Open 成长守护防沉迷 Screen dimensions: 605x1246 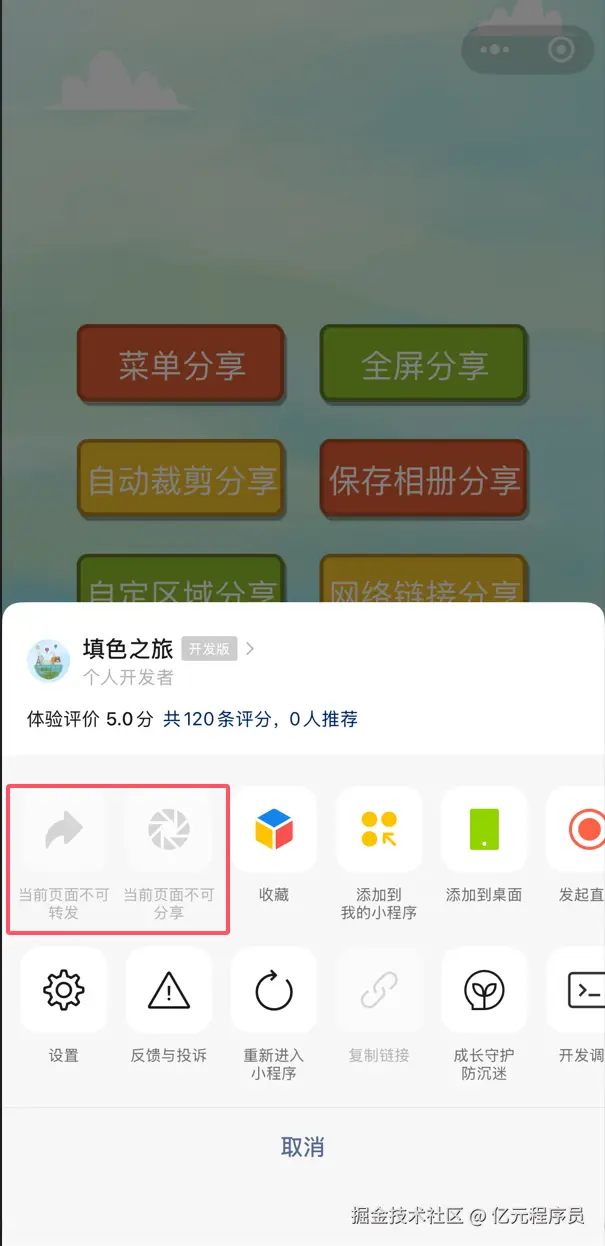(x=484, y=990)
